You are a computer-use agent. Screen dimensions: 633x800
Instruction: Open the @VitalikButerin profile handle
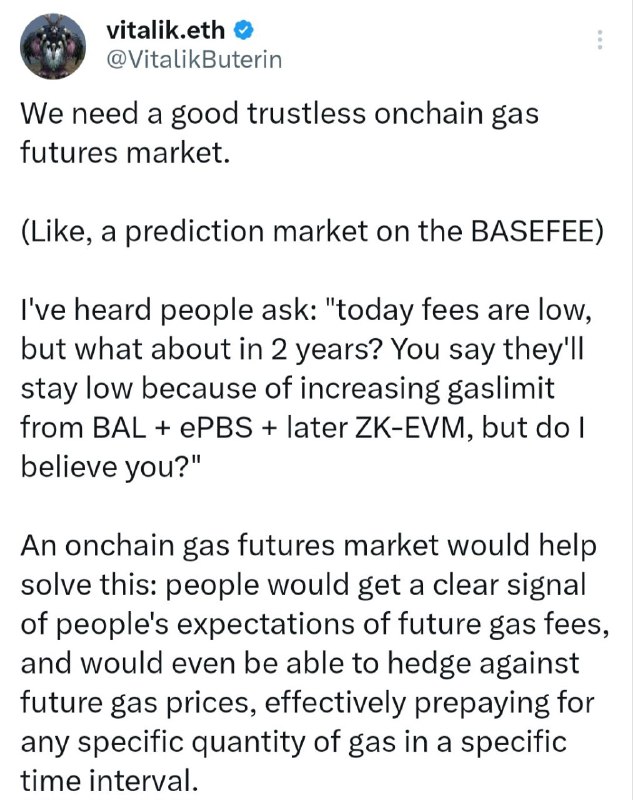pyautogui.click(x=194, y=59)
